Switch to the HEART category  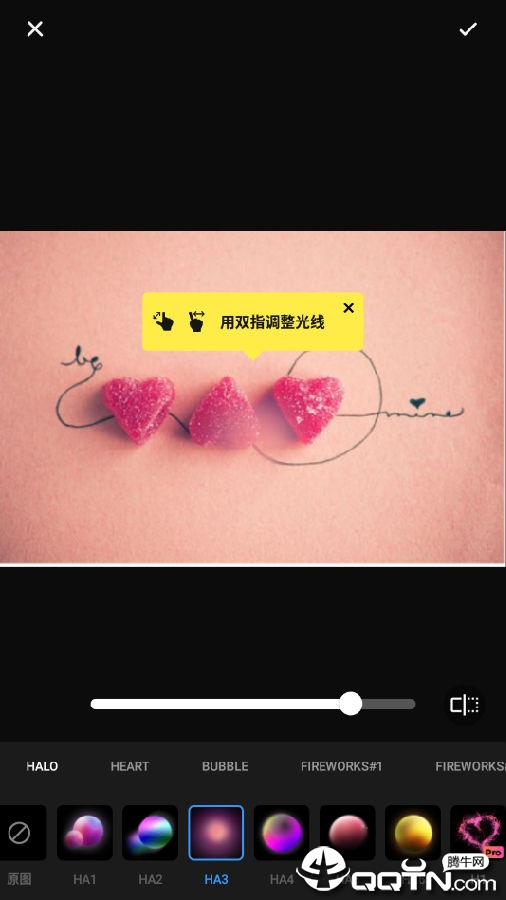pos(130,766)
